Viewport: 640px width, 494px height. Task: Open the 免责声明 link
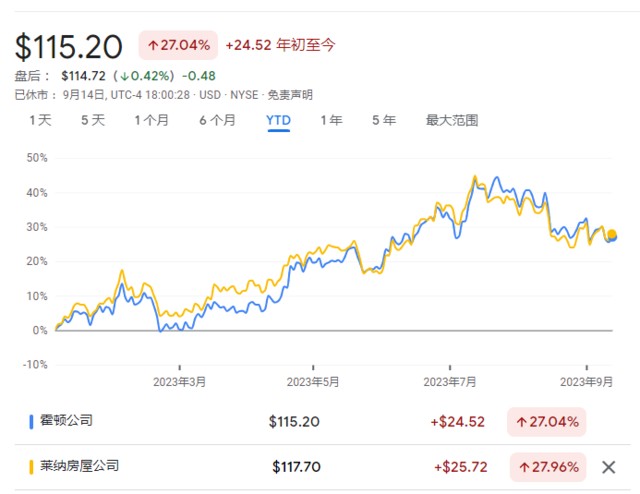(293, 95)
